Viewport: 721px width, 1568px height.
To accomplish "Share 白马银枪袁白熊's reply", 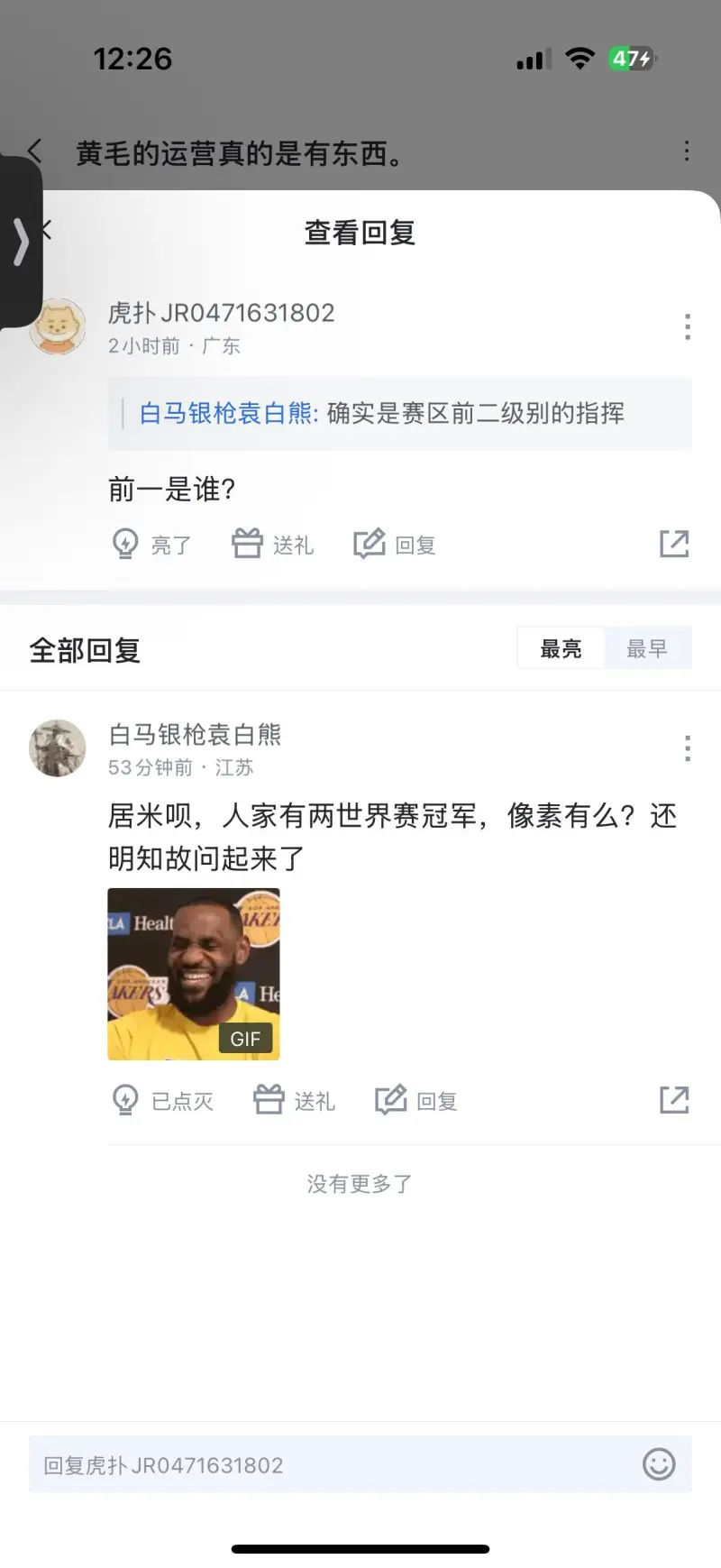I will tap(674, 1100).
